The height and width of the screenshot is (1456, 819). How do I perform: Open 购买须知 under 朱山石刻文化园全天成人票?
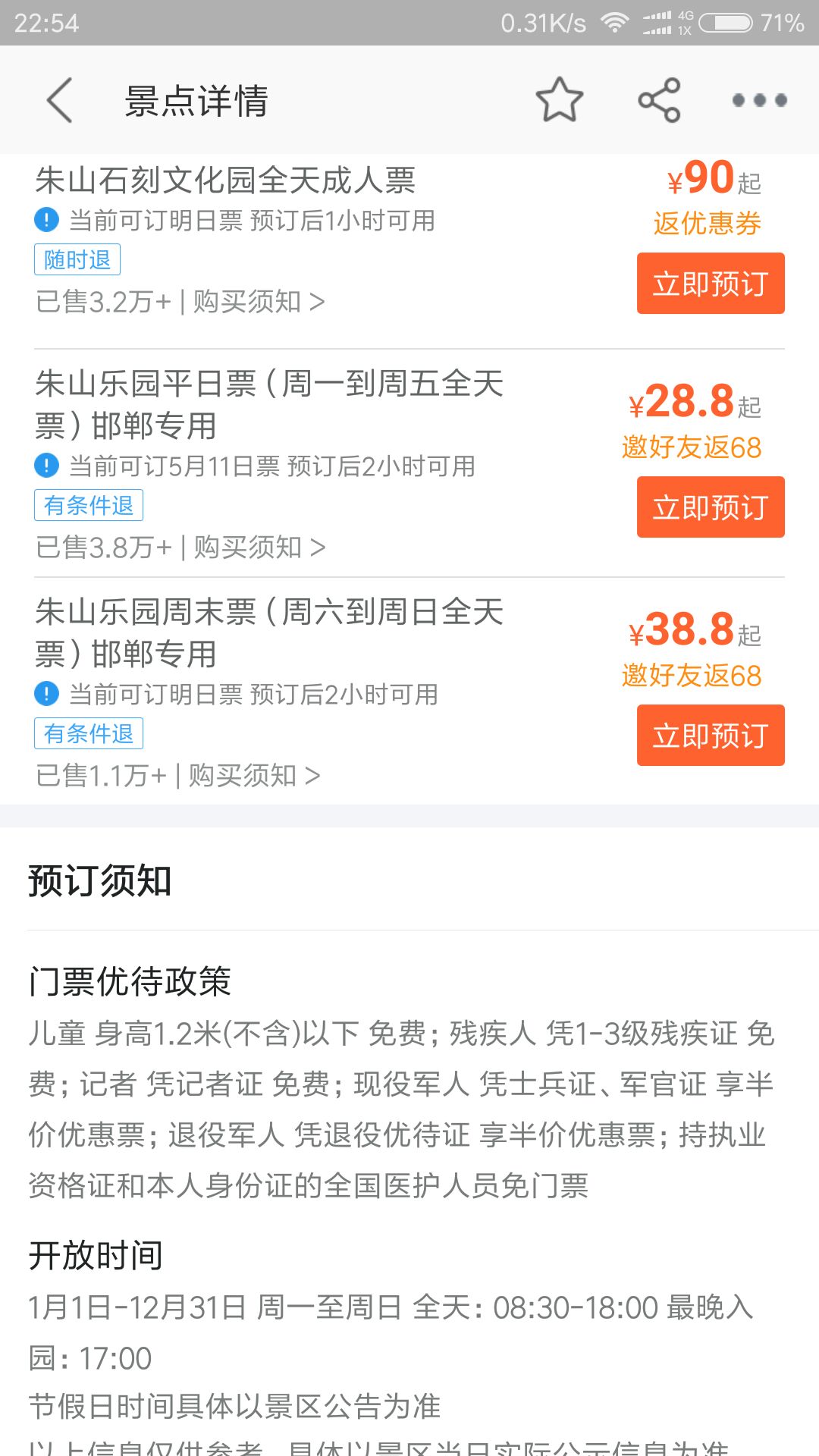point(259,302)
